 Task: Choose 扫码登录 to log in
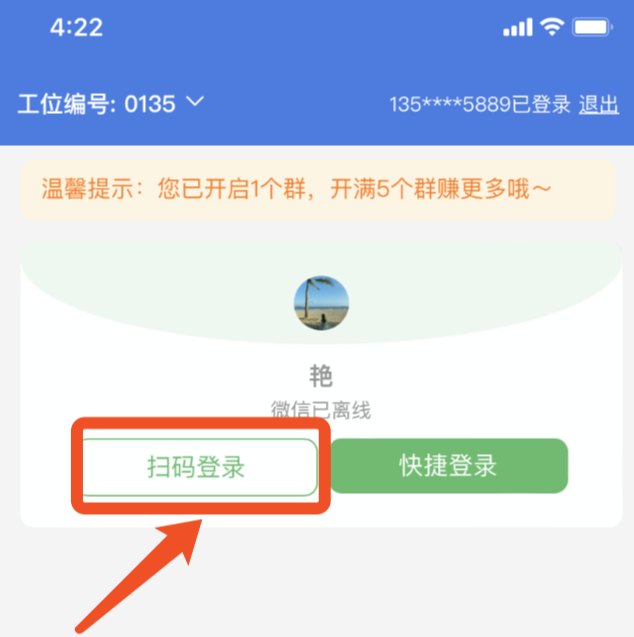pyautogui.click(x=197, y=467)
